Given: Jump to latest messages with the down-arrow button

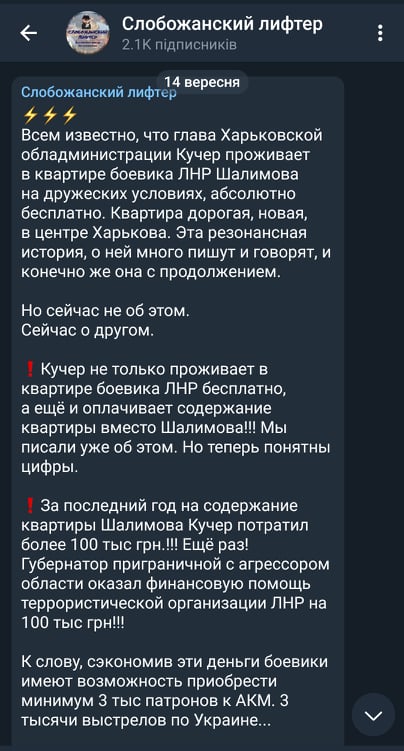Looking at the screenshot, I should coord(373,715).
